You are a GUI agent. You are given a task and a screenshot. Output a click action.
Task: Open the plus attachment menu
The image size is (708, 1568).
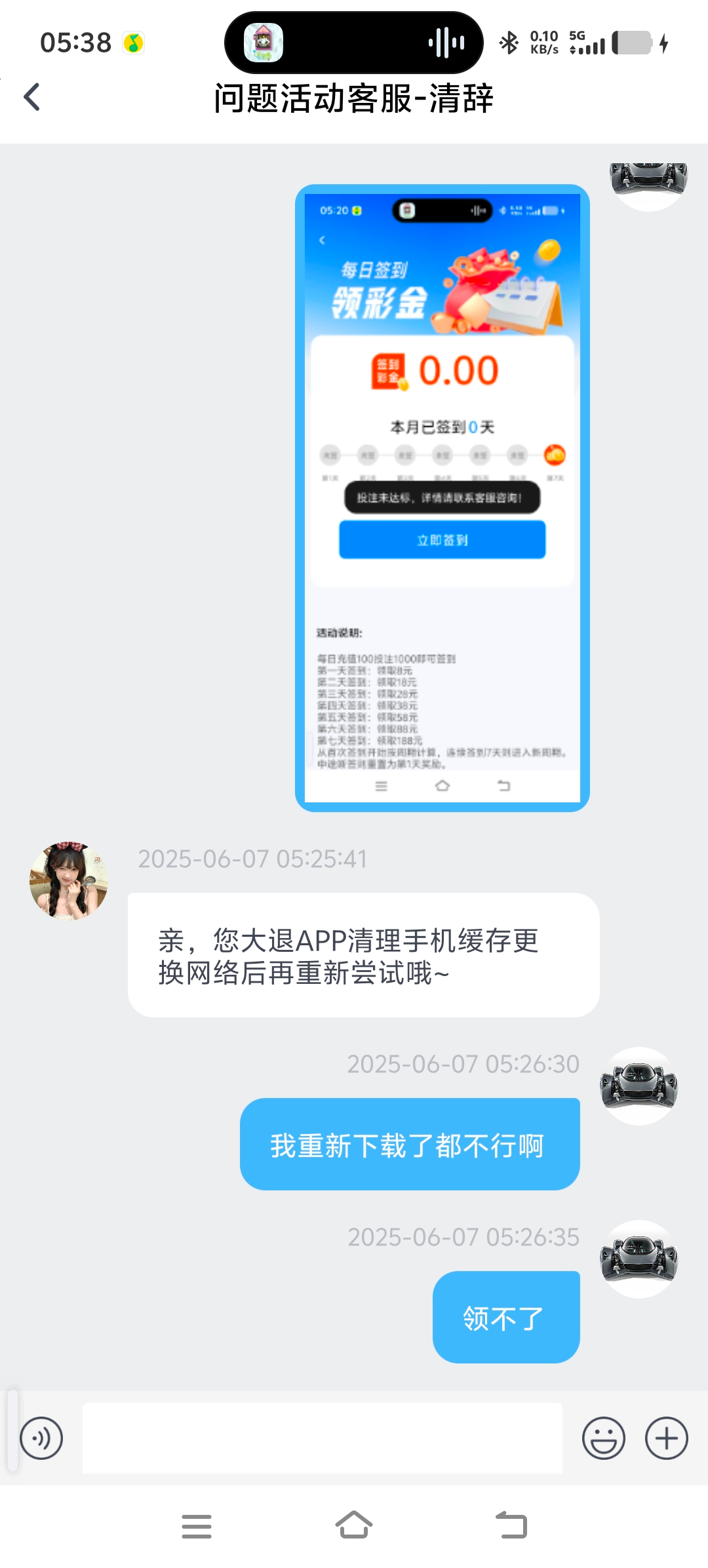click(x=667, y=1438)
